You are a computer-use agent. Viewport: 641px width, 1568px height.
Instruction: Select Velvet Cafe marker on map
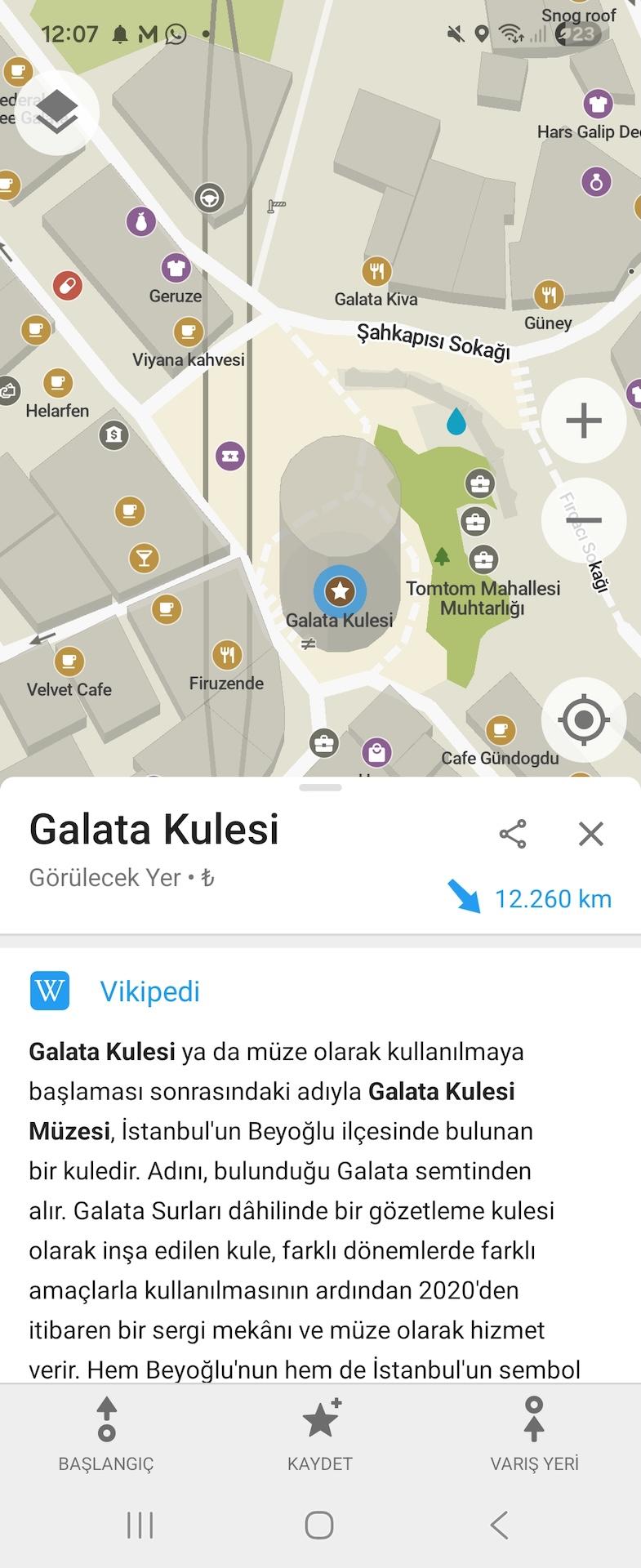pos(69,660)
